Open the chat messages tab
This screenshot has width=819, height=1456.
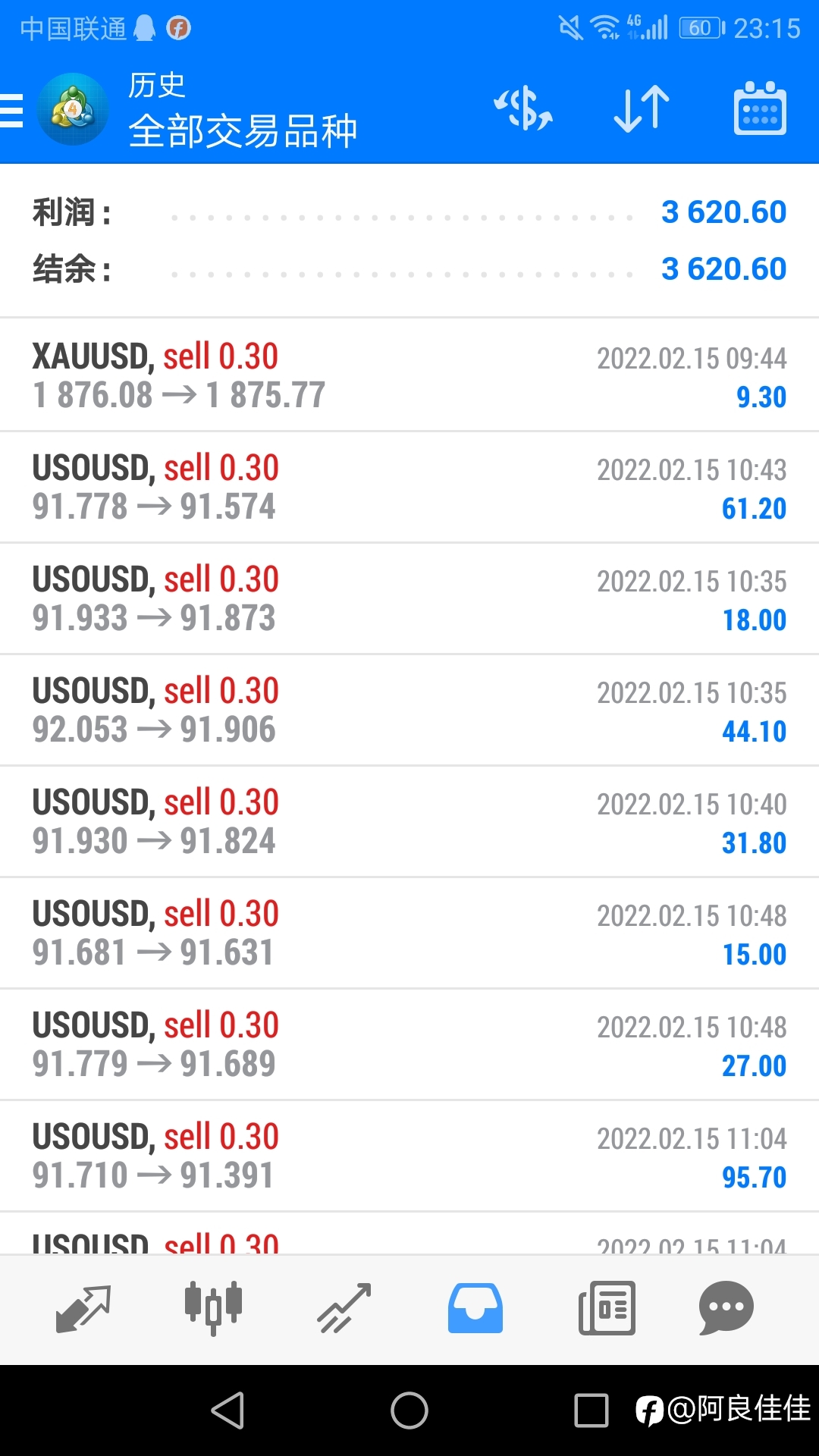[726, 1308]
